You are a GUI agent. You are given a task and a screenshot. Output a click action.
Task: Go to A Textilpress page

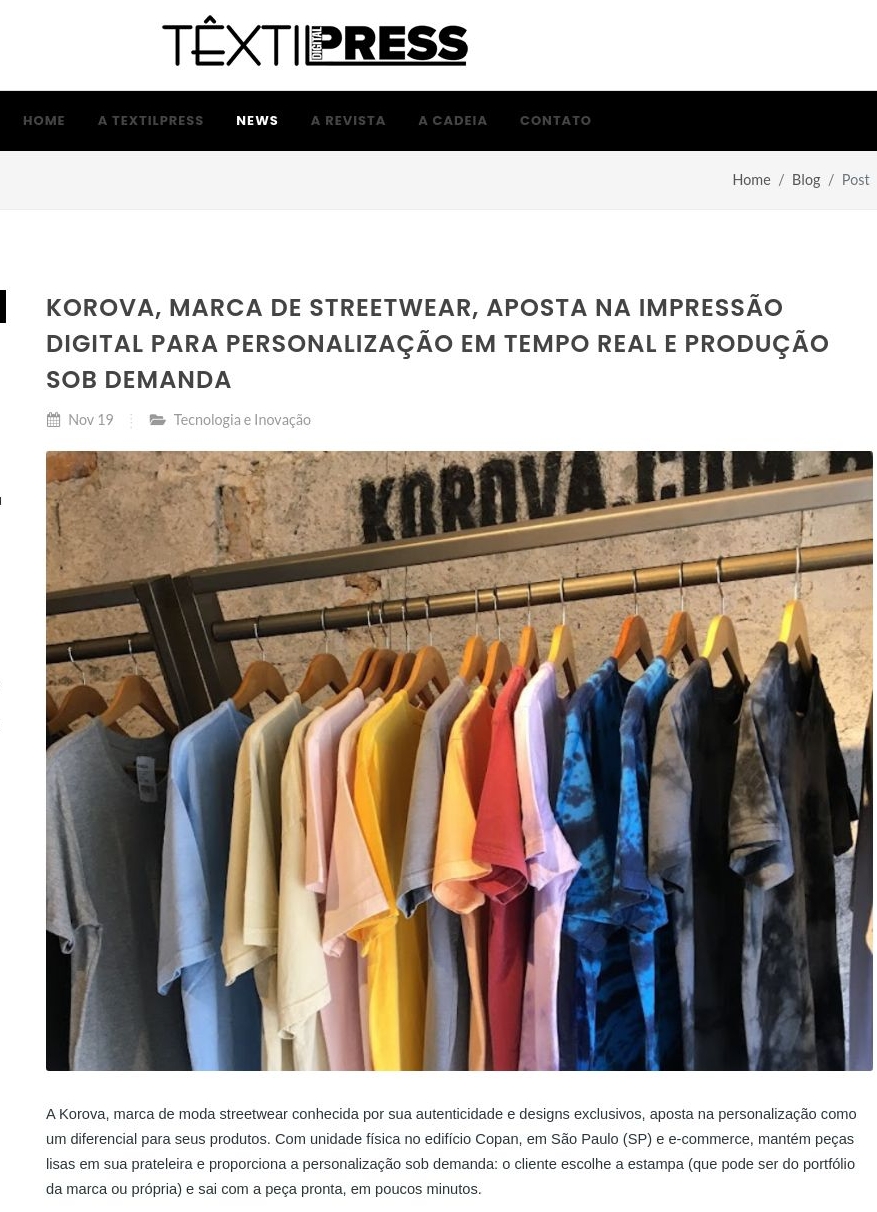coord(150,121)
